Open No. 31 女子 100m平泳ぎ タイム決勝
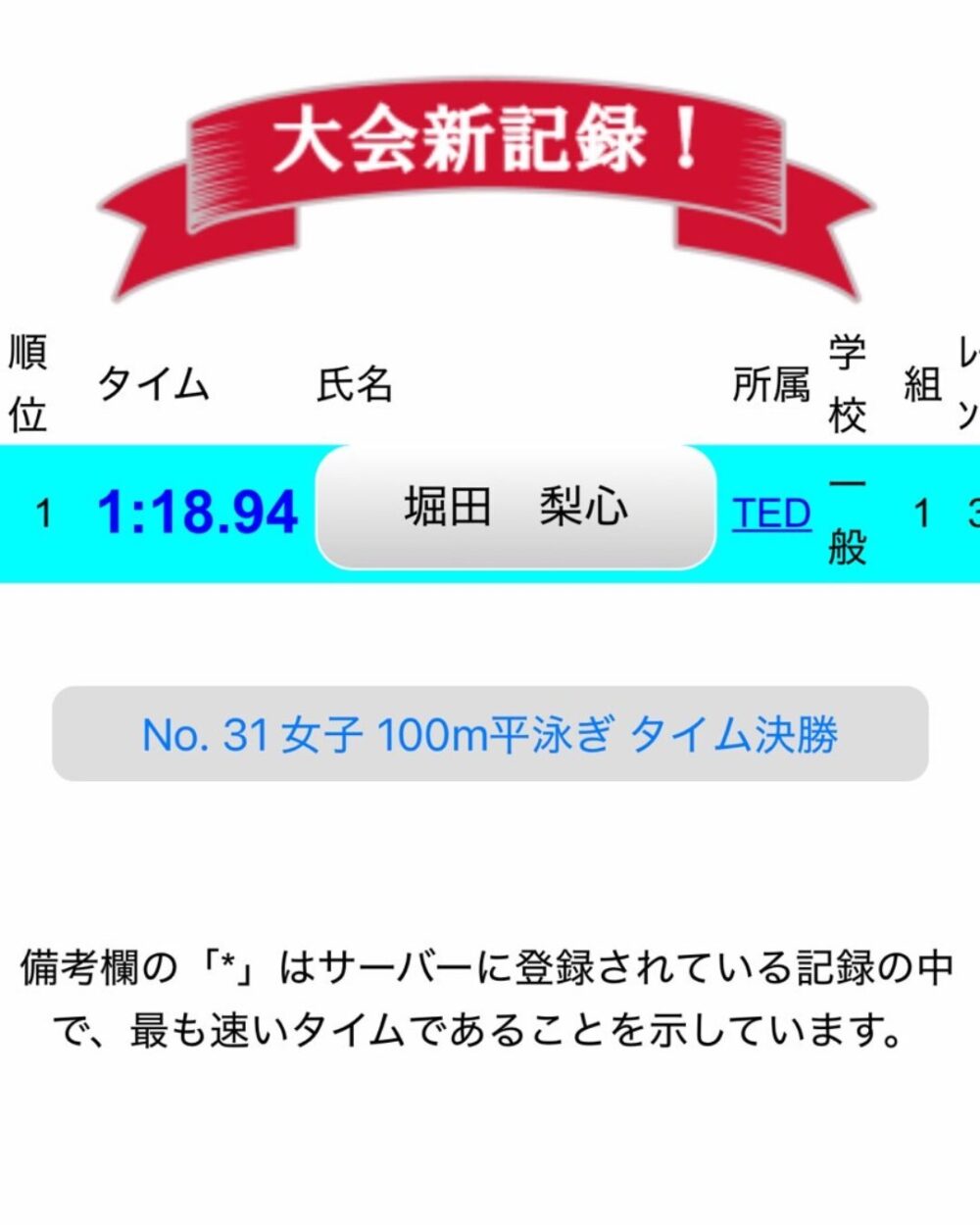This screenshot has width=980, height=1225. click(x=490, y=734)
